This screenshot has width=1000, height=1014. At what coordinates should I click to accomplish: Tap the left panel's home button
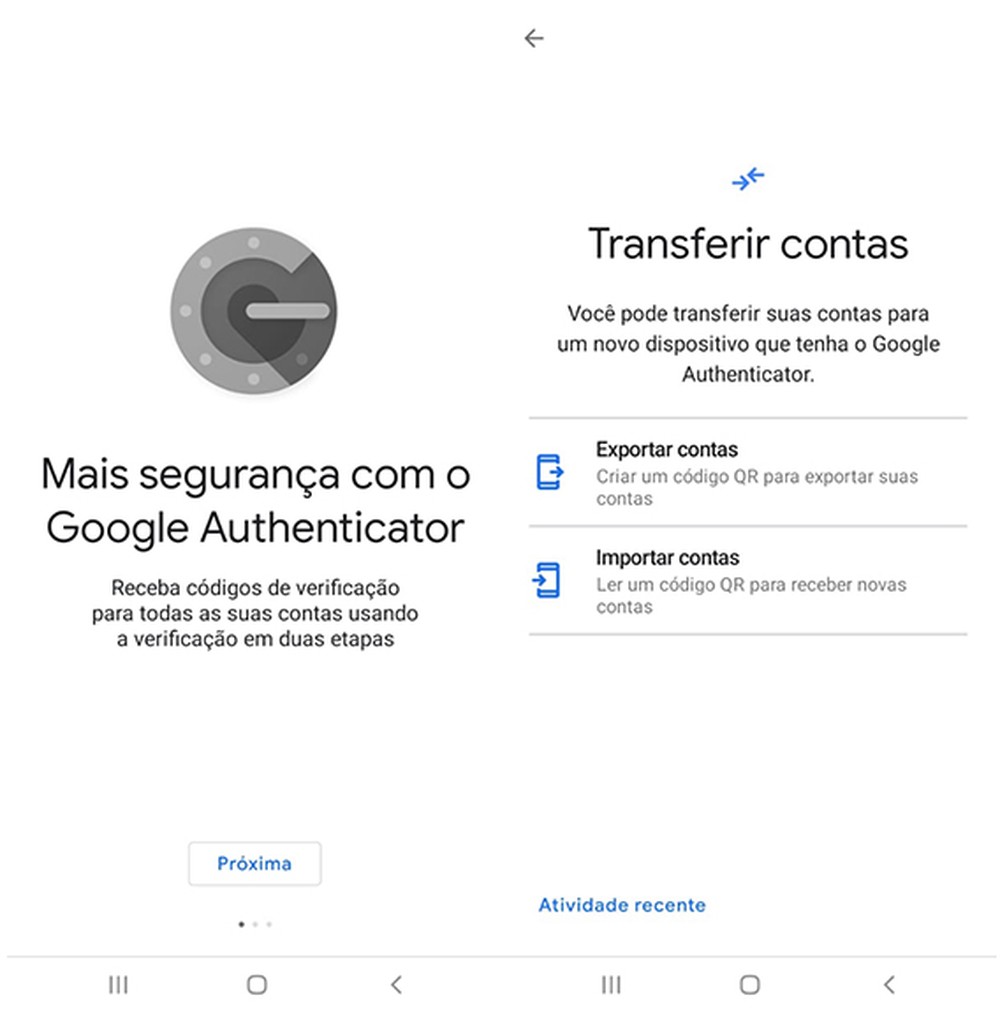pos(255,984)
